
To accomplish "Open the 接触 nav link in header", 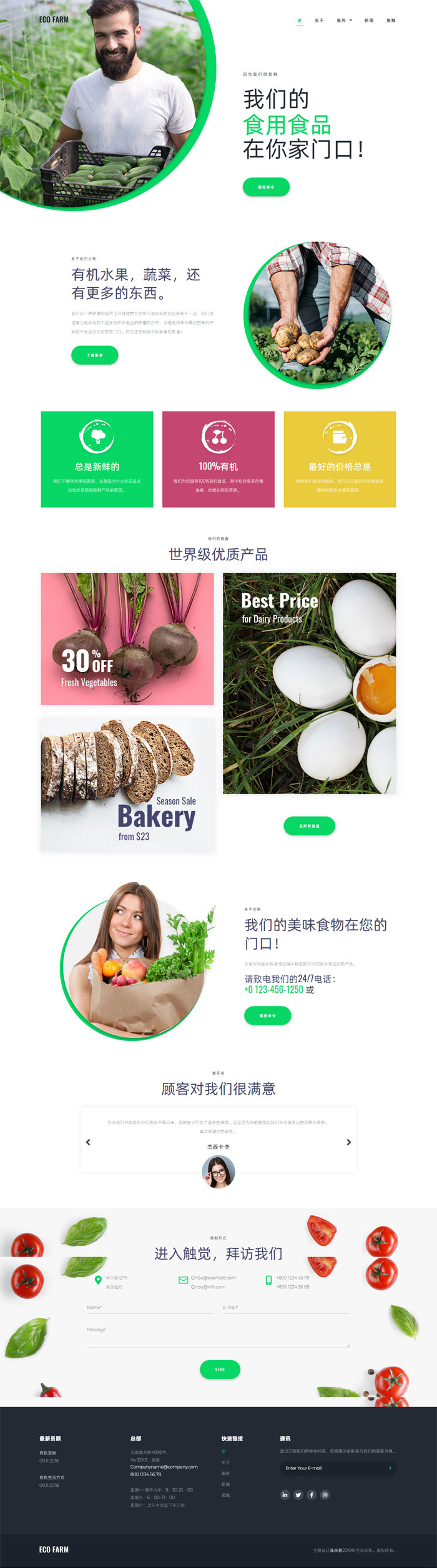I will click(391, 21).
